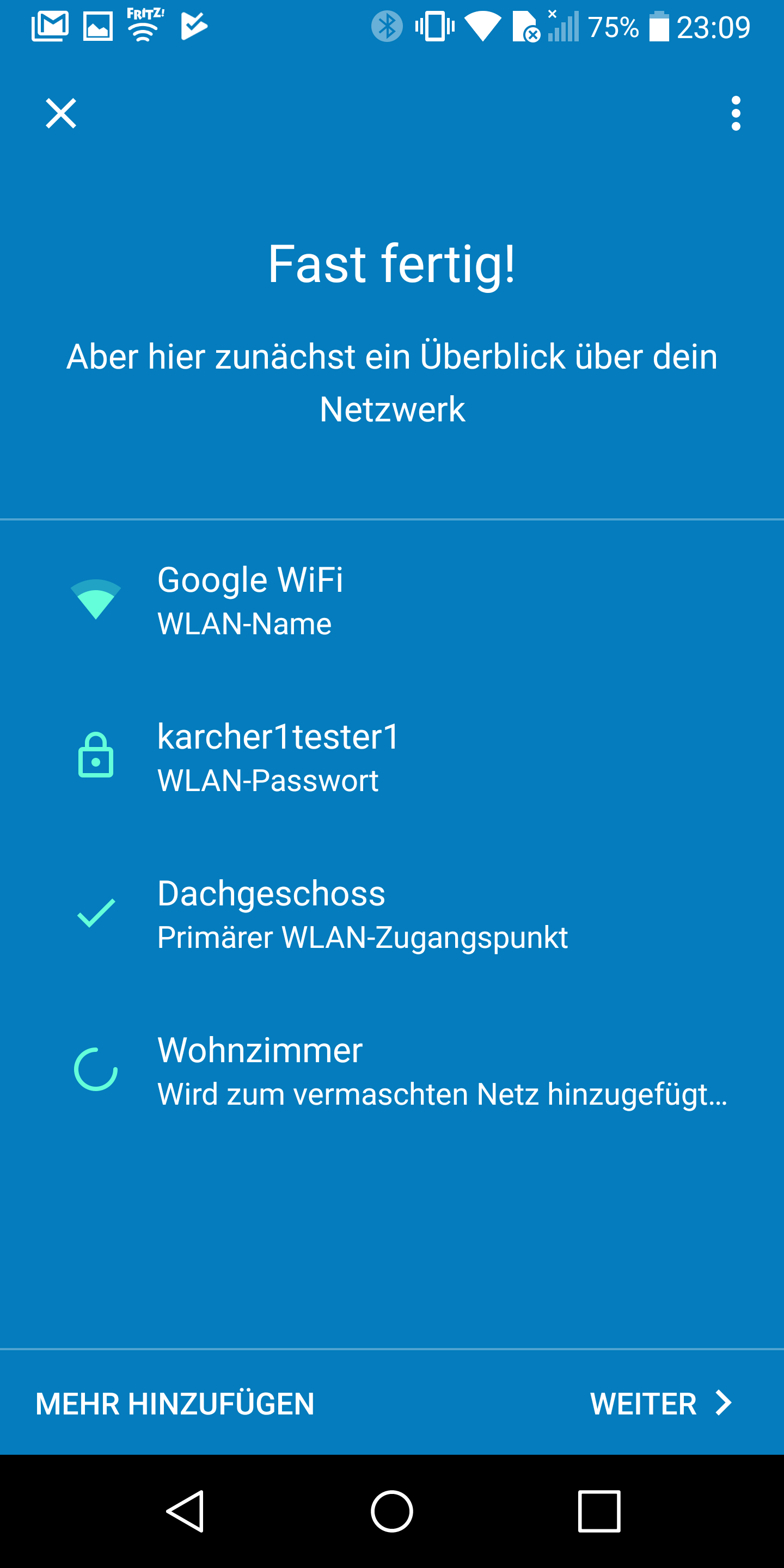Tap MEHR HINZUFÜGEN to add more

coord(175,1404)
